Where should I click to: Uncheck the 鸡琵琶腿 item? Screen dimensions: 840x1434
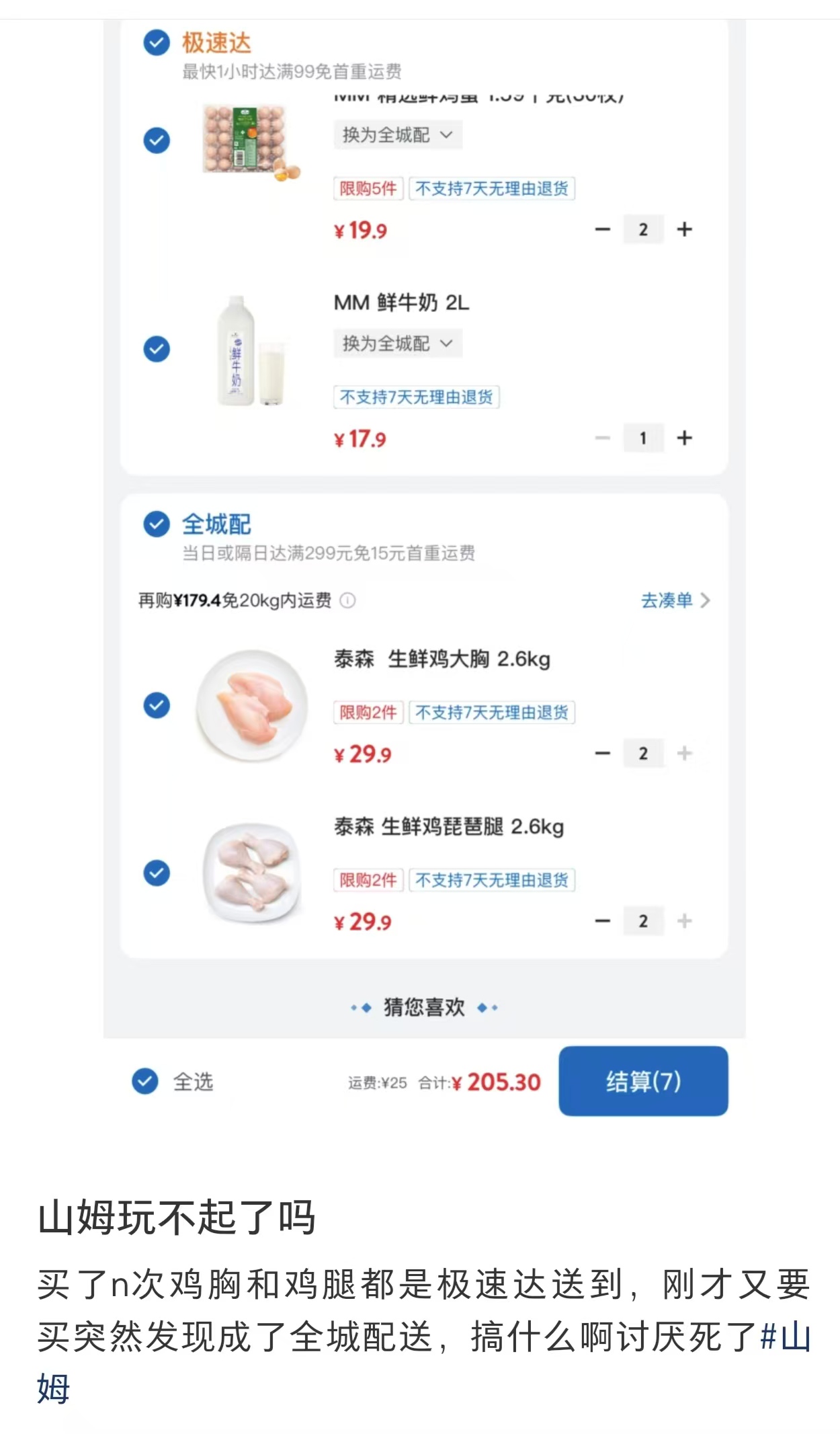tap(155, 873)
